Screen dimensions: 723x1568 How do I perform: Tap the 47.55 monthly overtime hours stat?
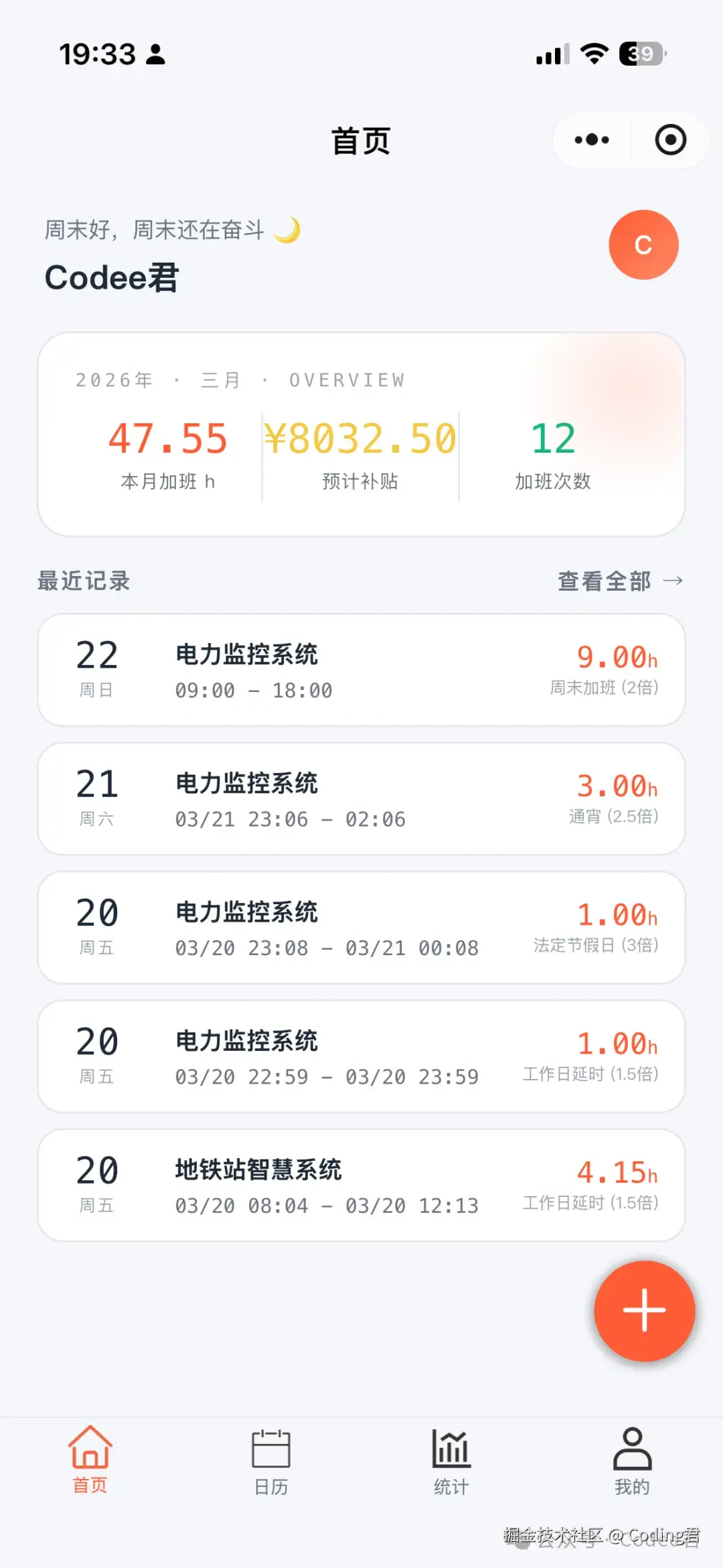168,439
